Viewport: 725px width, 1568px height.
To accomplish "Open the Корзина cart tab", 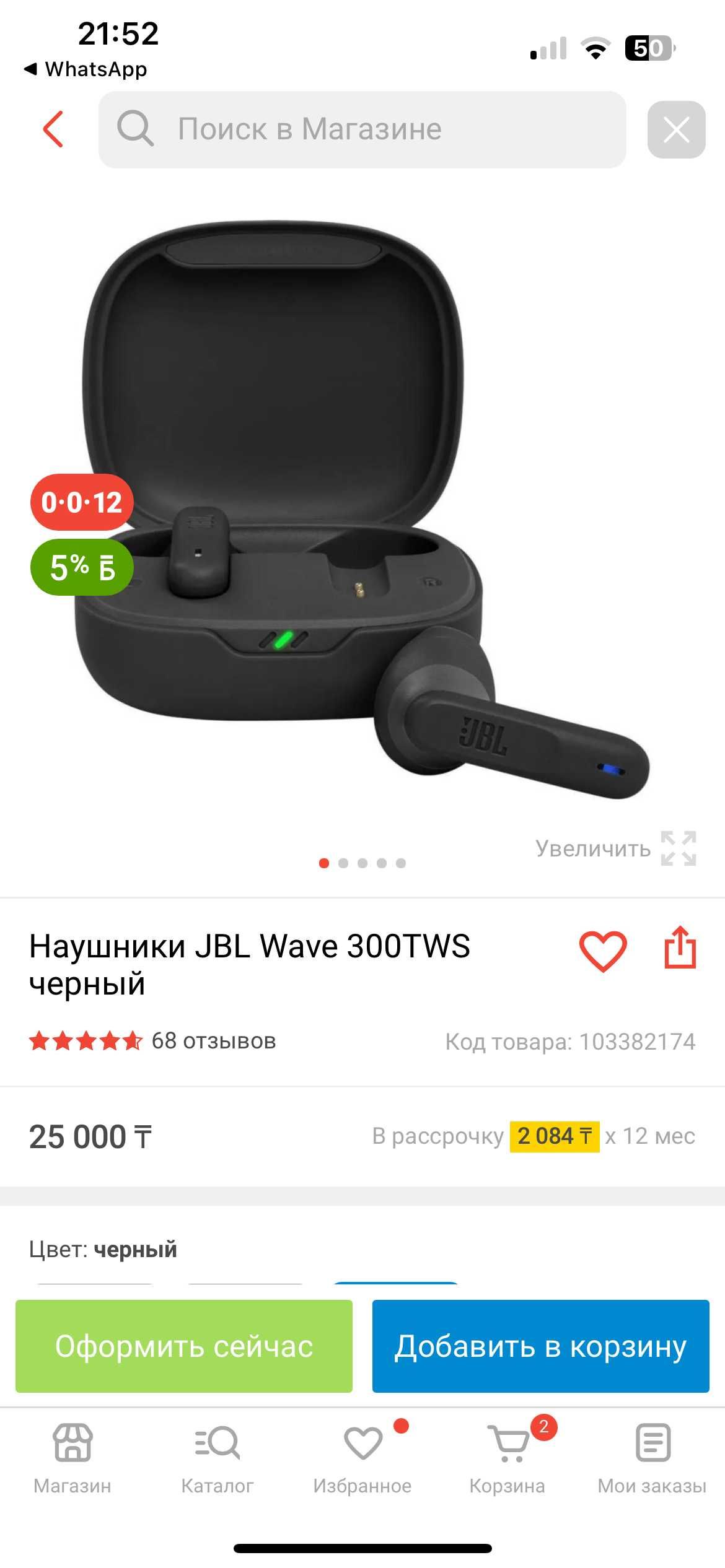I will pyautogui.click(x=507, y=1458).
